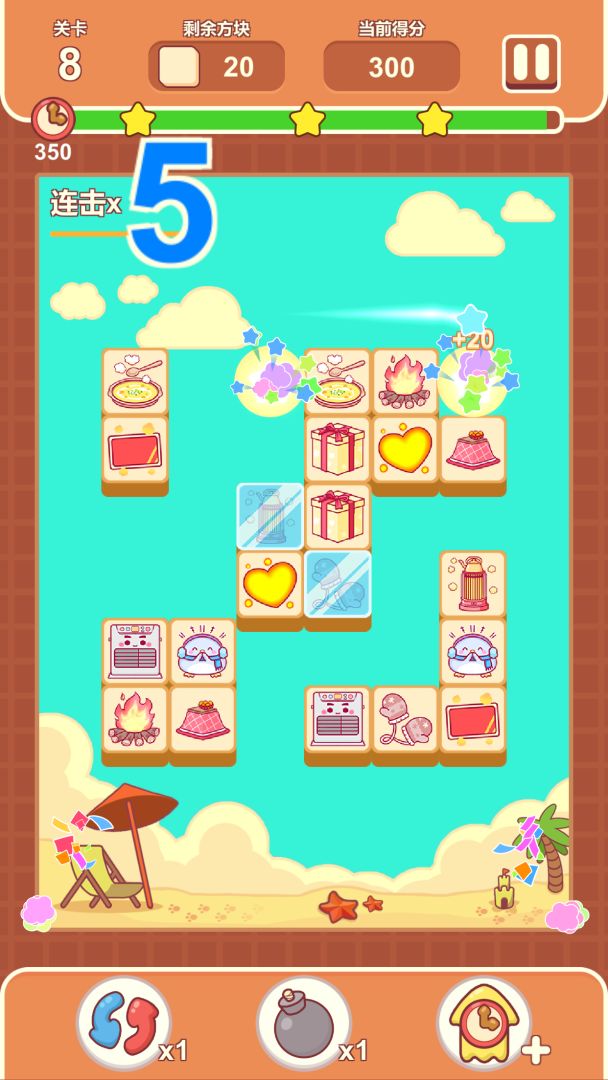
Task: Select the red lantern stove tile
Action: [473, 583]
